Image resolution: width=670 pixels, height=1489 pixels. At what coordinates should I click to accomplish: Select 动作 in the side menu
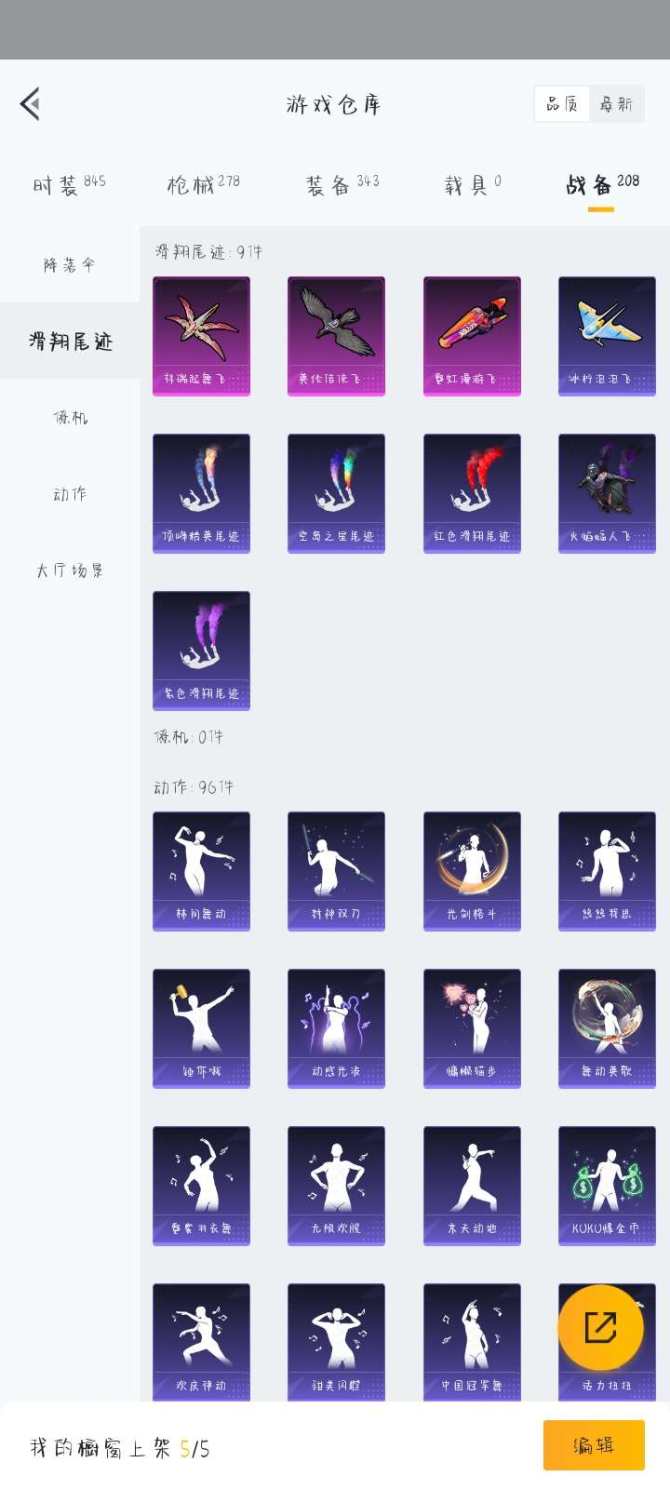point(69,494)
